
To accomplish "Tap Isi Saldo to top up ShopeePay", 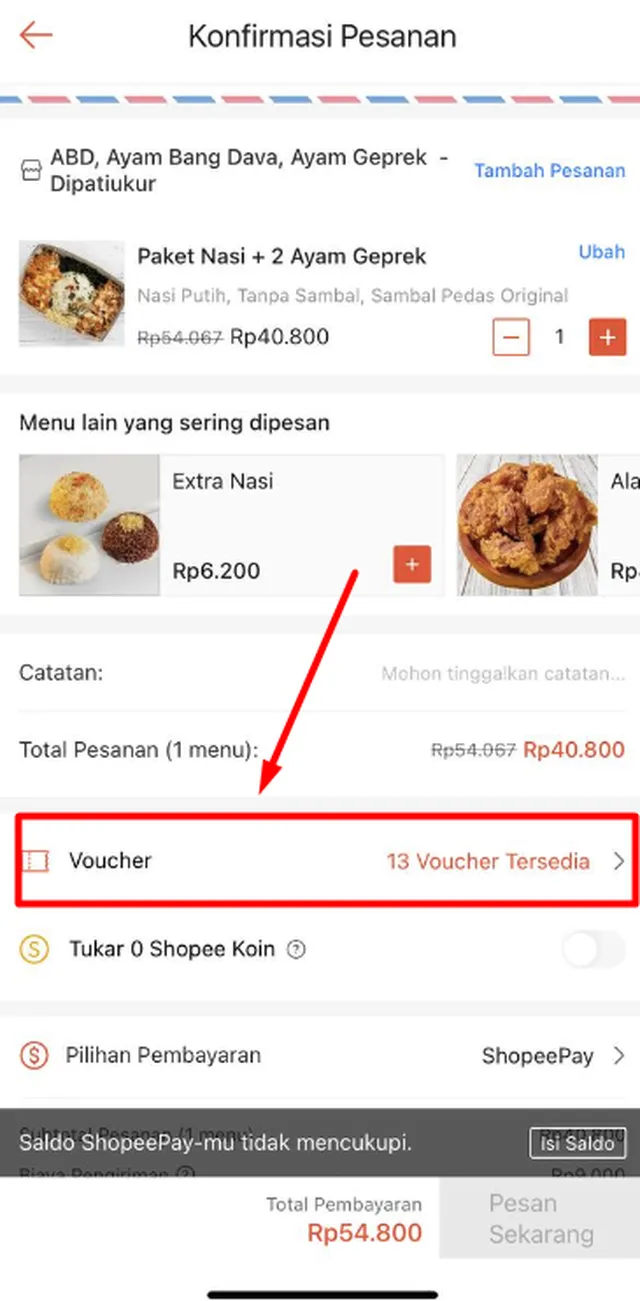I will click(x=577, y=1143).
